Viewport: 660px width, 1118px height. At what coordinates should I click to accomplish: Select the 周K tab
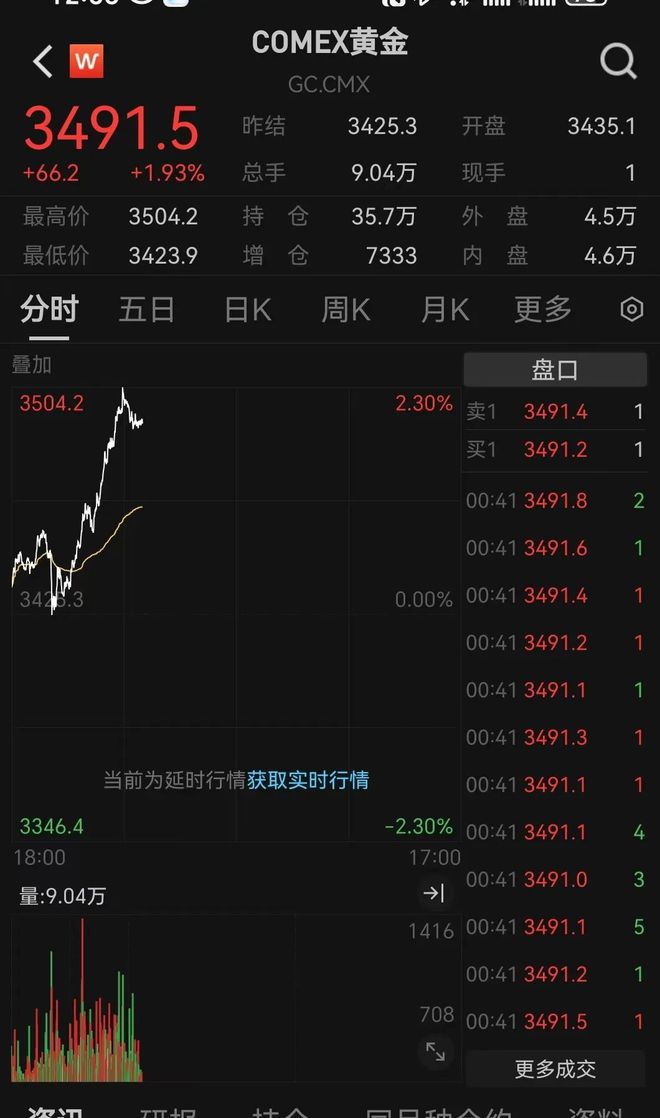click(x=346, y=310)
